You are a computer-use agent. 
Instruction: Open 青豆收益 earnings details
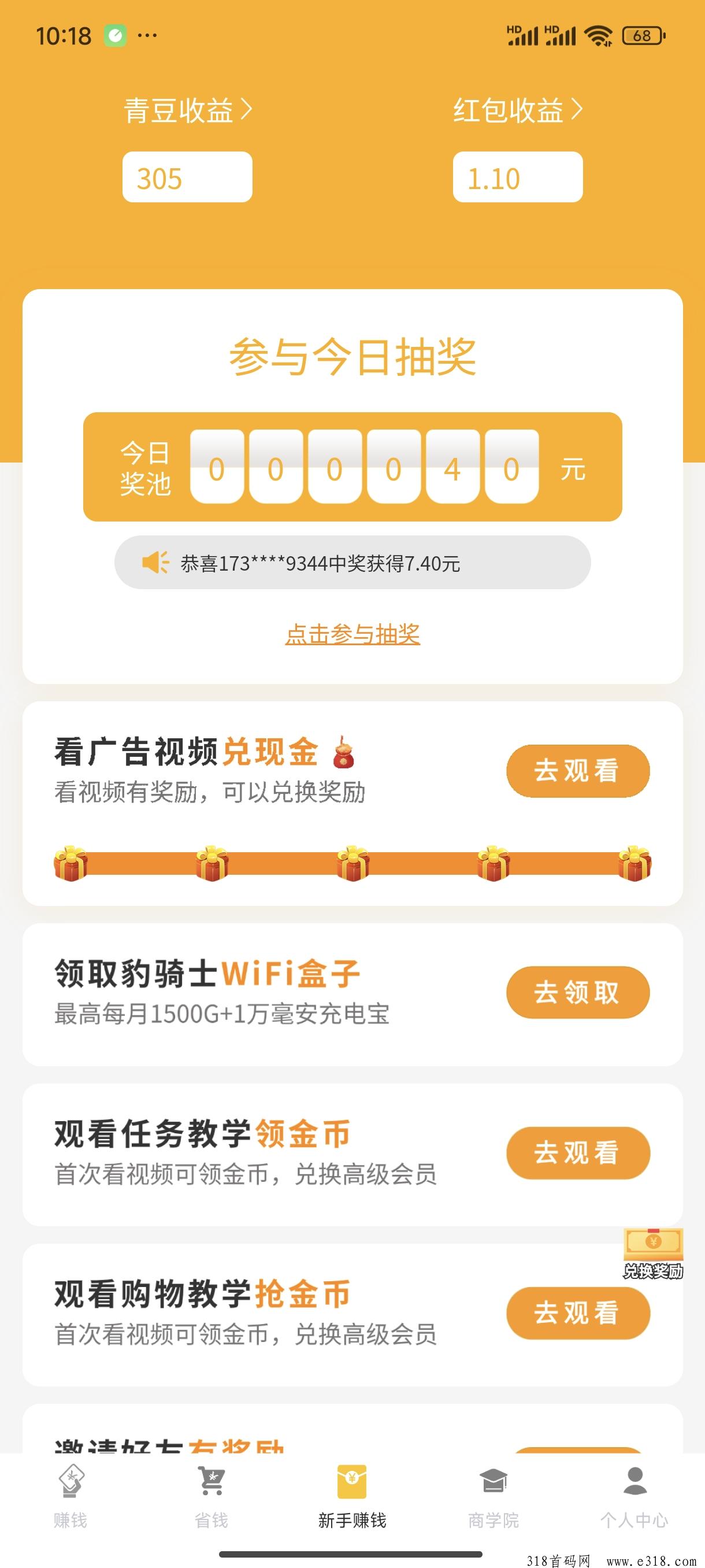coord(187,111)
